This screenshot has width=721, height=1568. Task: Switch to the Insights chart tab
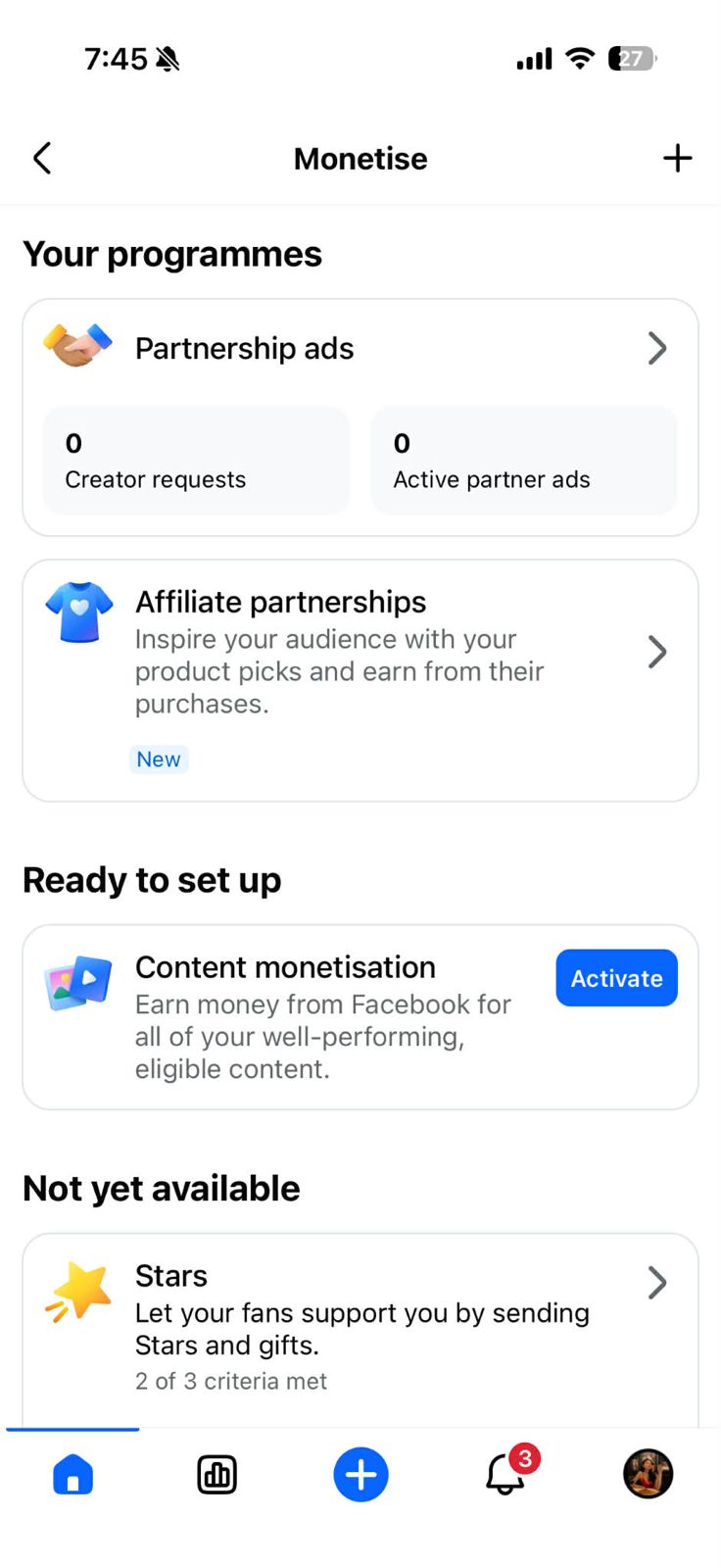point(216,1474)
